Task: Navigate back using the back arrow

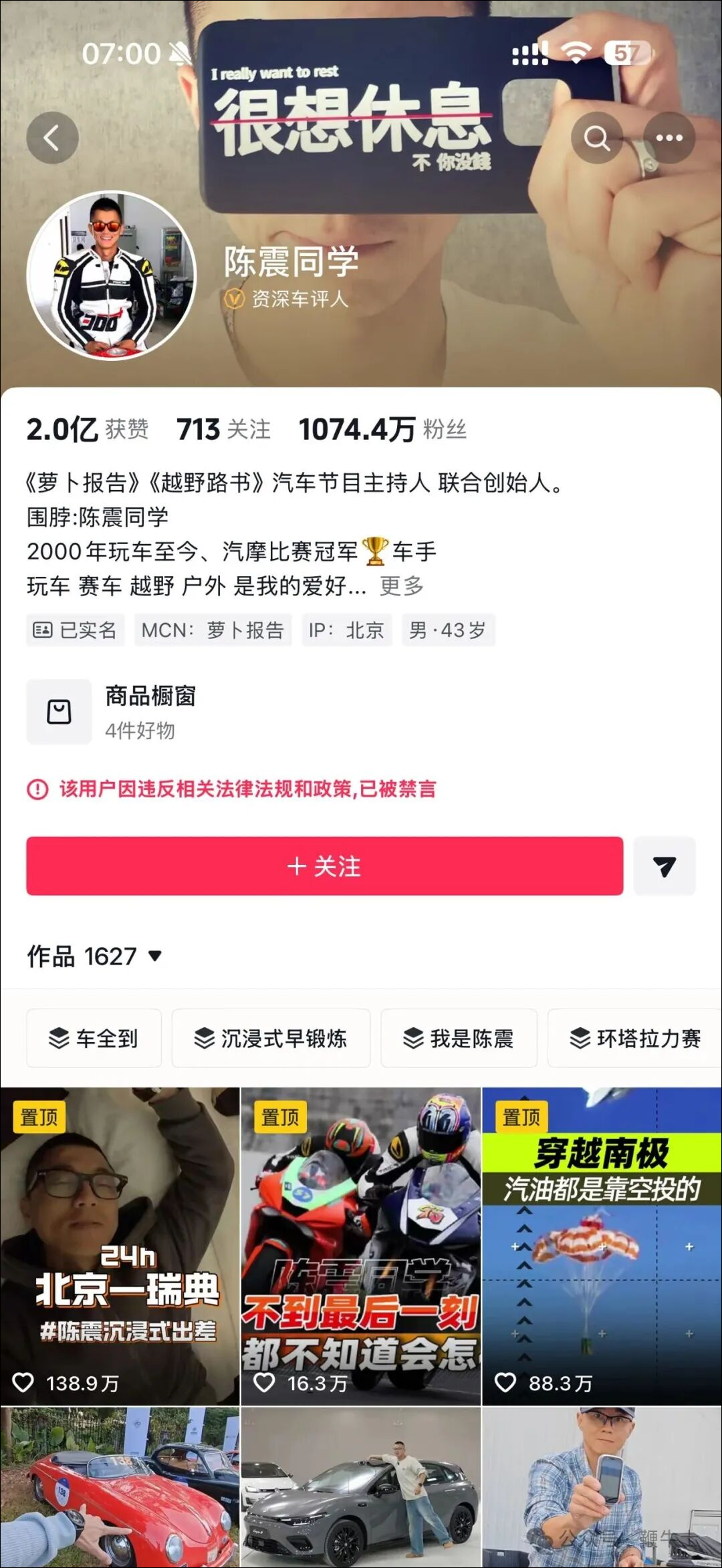Action: (x=53, y=137)
